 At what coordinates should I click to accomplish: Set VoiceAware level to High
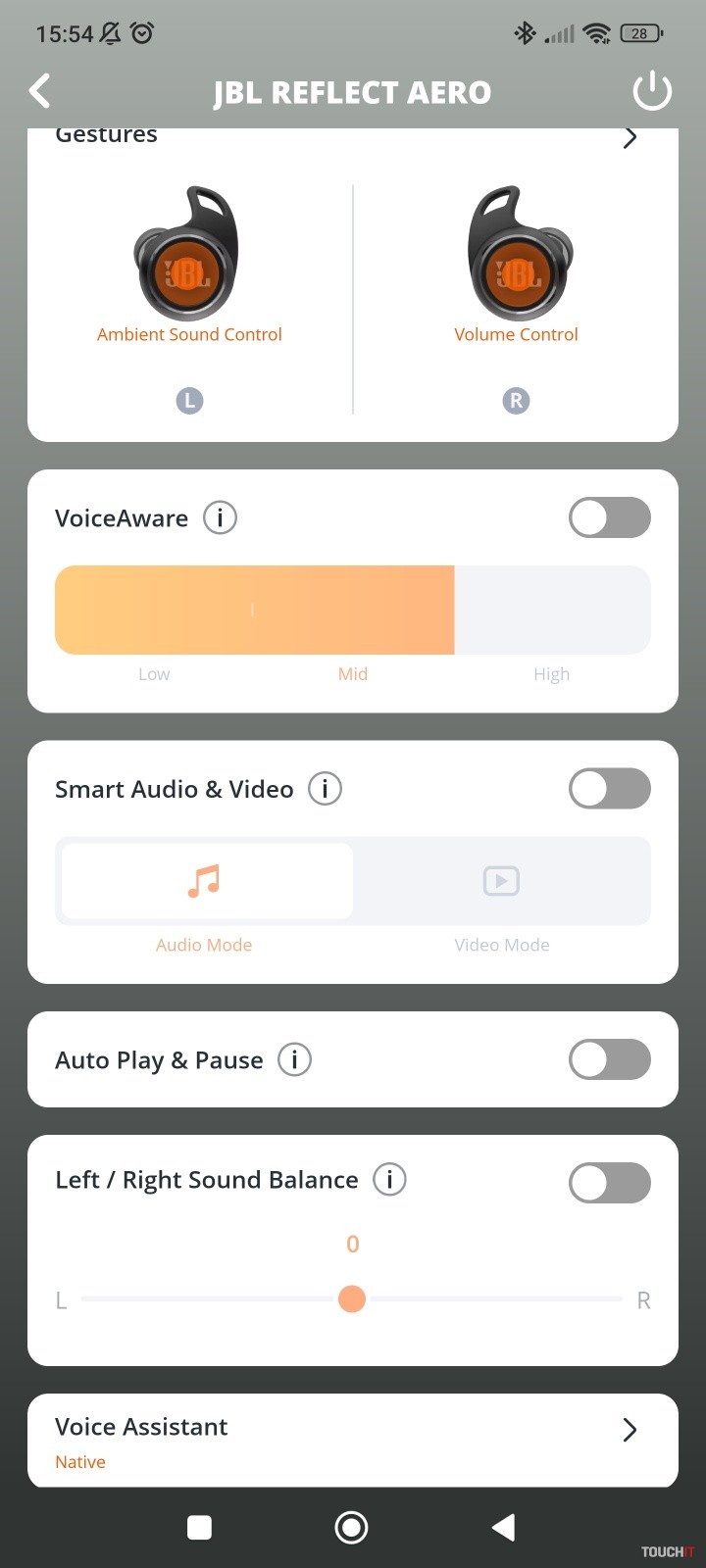pyautogui.click(x=551, y=610)
